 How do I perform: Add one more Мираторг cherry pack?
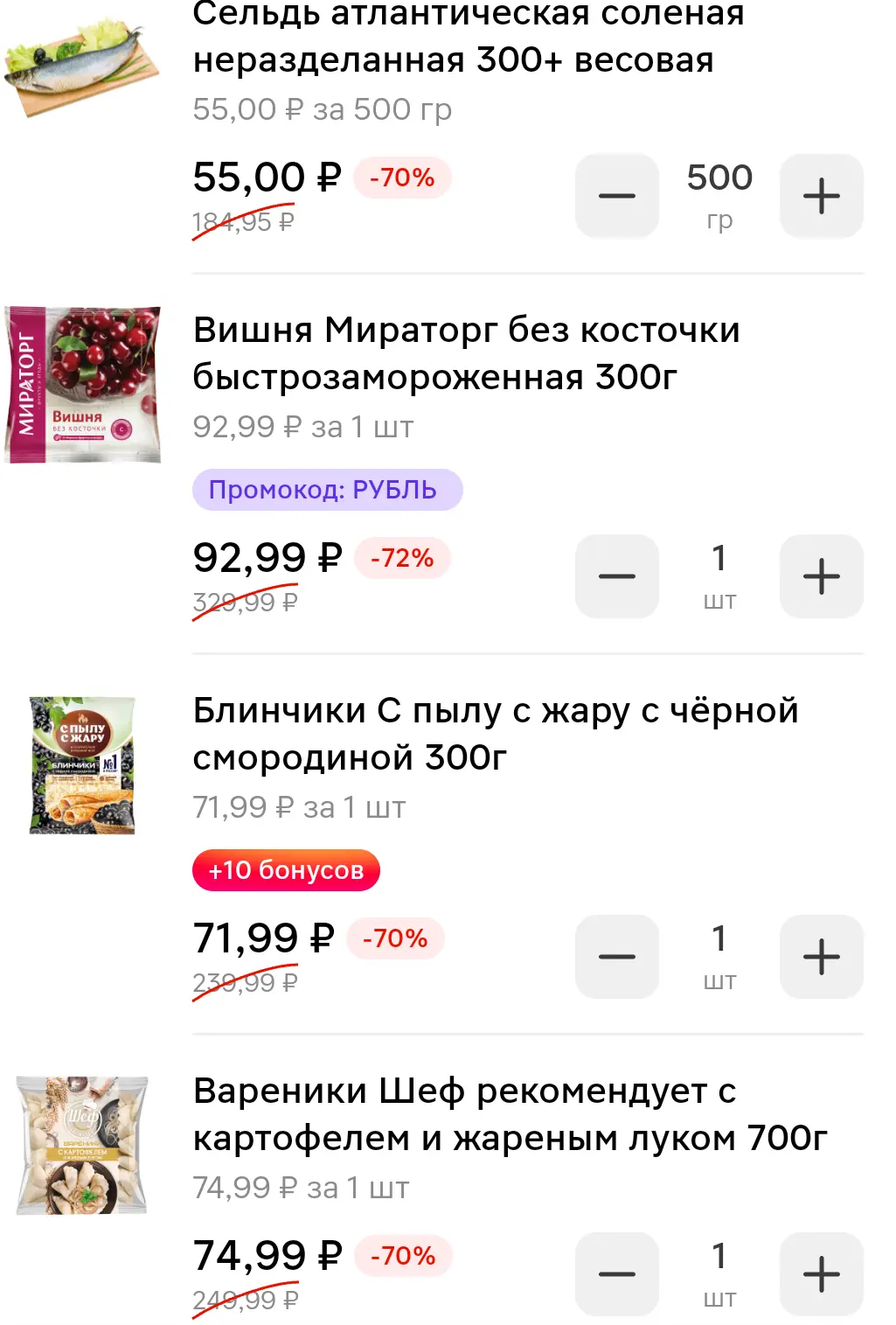click(x=822, y=576)
